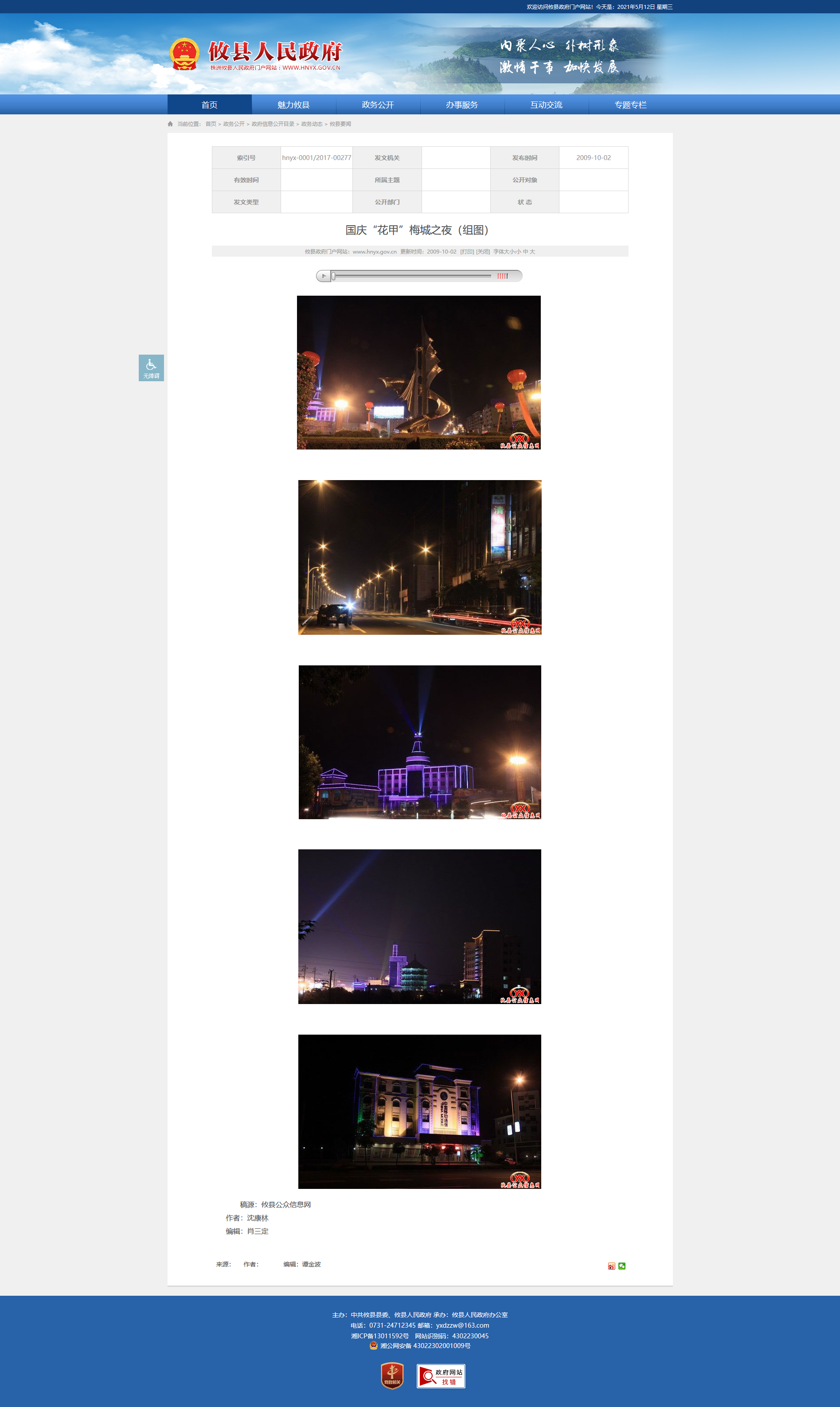Viewport: 840px width, 1407px height.
Task: Set the font size to 大
Action: pyautogui.click(x=533, y=252)
